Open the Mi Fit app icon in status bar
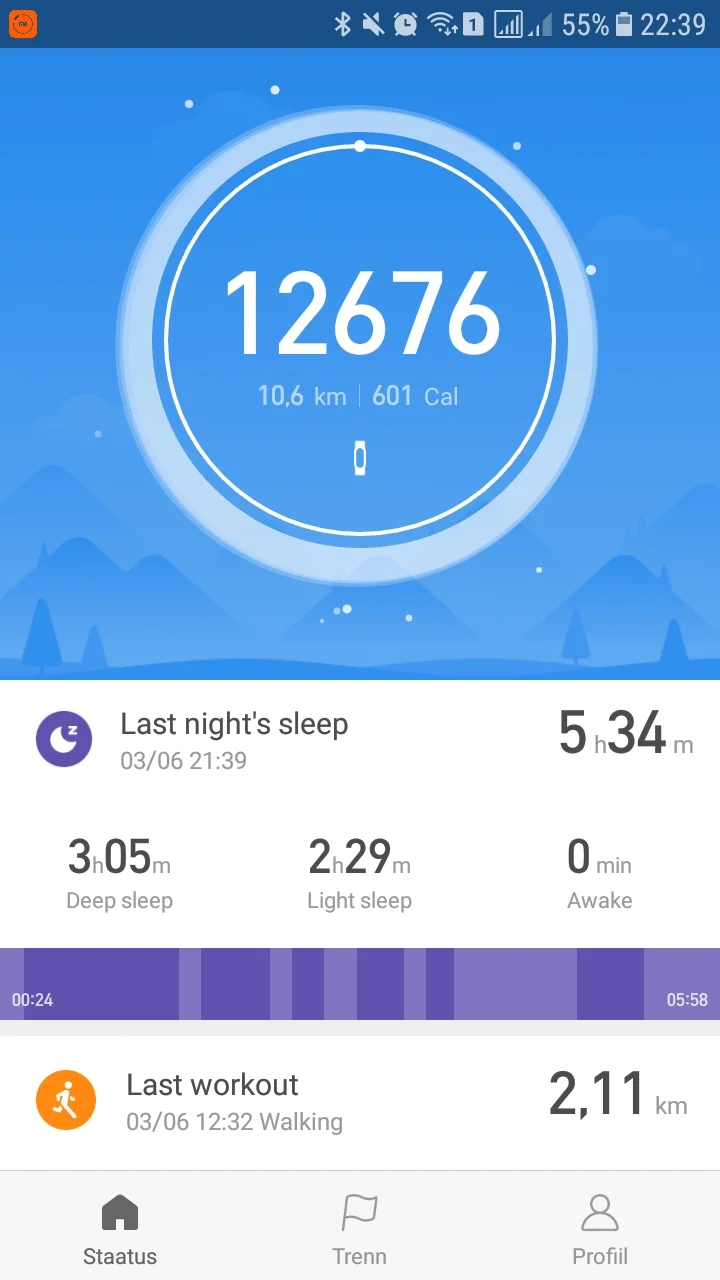Screen dimensions: 720x1280 point(23,23)
